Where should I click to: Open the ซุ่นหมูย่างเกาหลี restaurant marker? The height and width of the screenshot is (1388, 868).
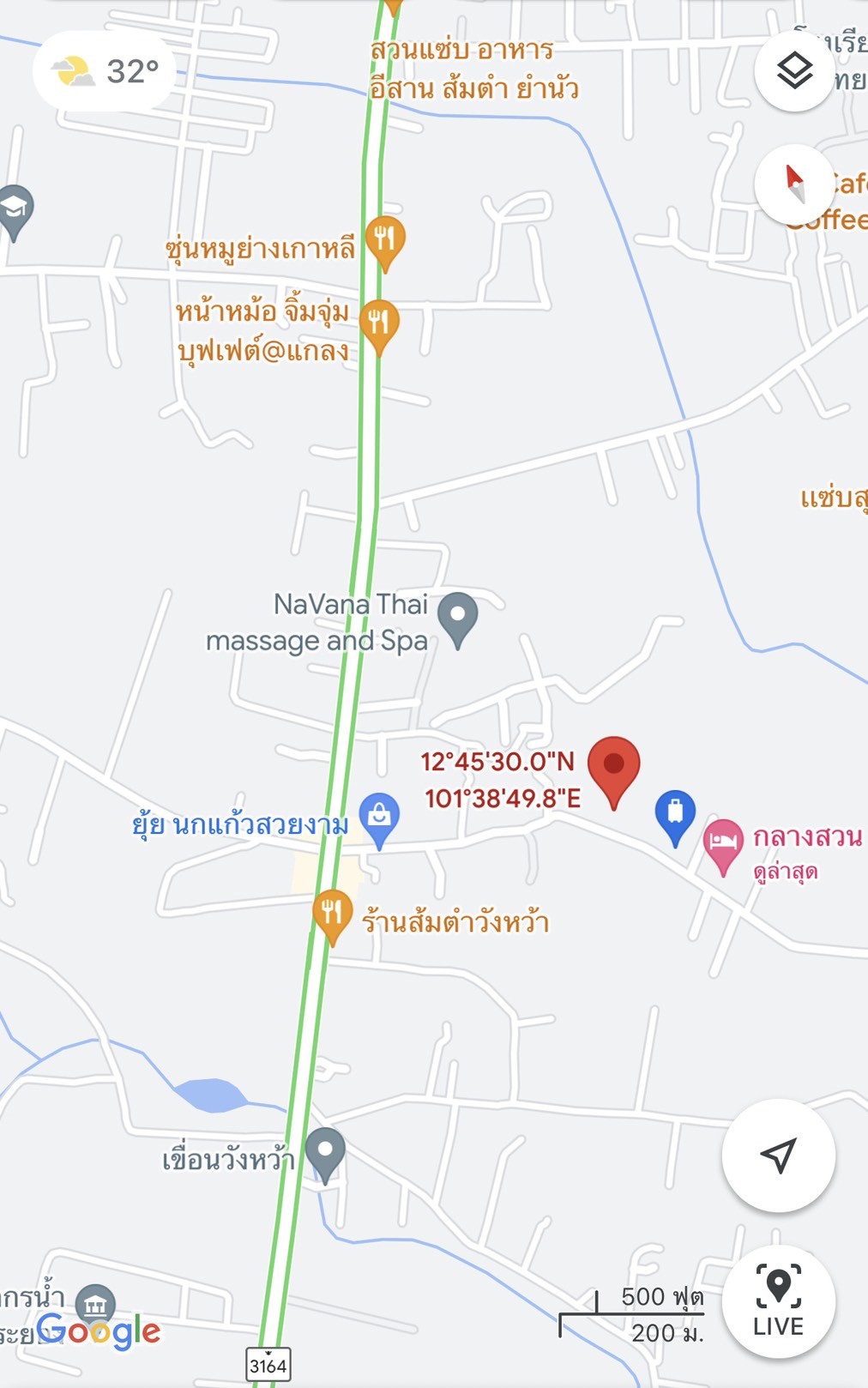click(385, 244)
